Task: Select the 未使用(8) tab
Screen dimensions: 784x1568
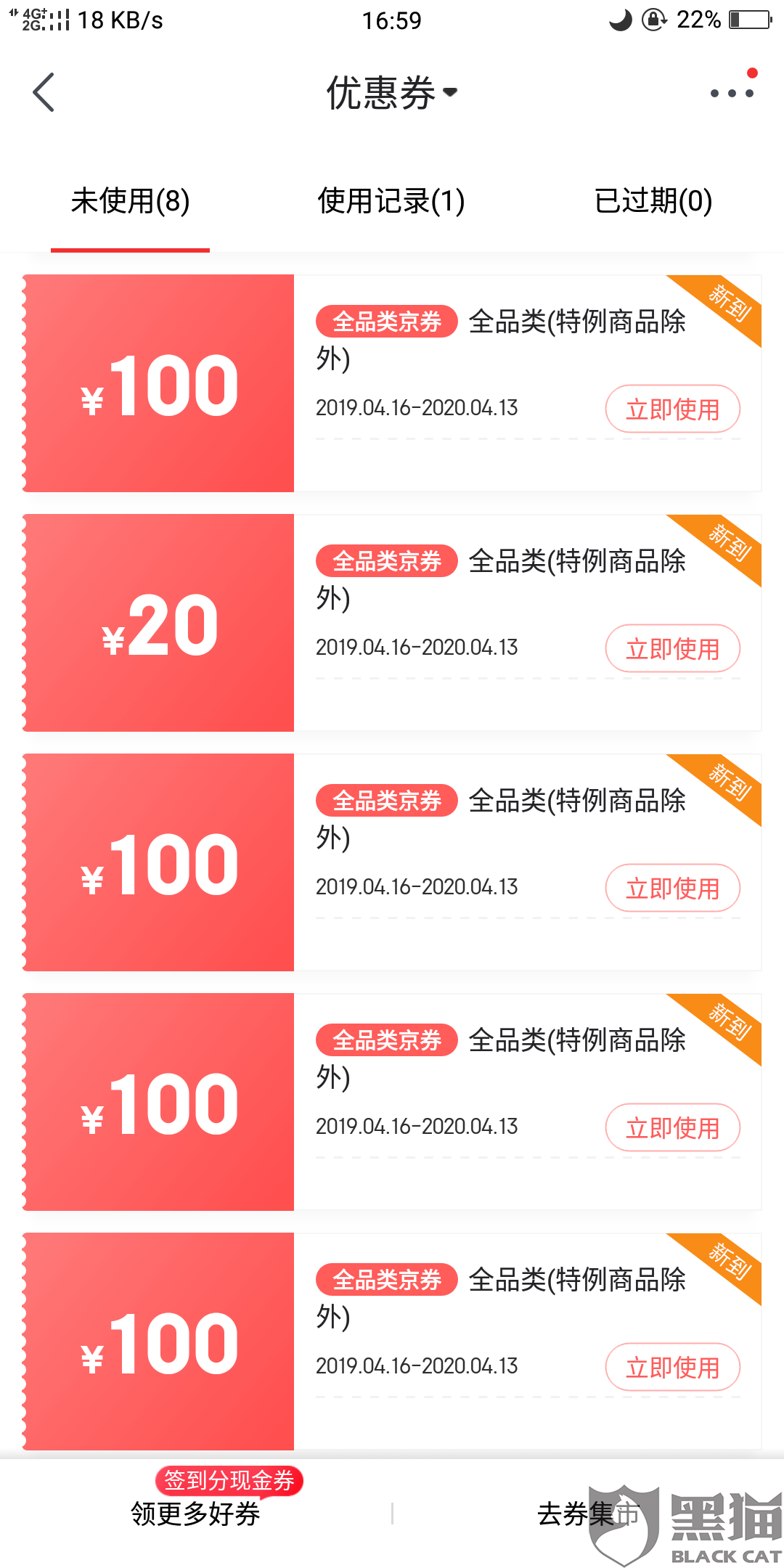Action: click(x=130, y=201)
